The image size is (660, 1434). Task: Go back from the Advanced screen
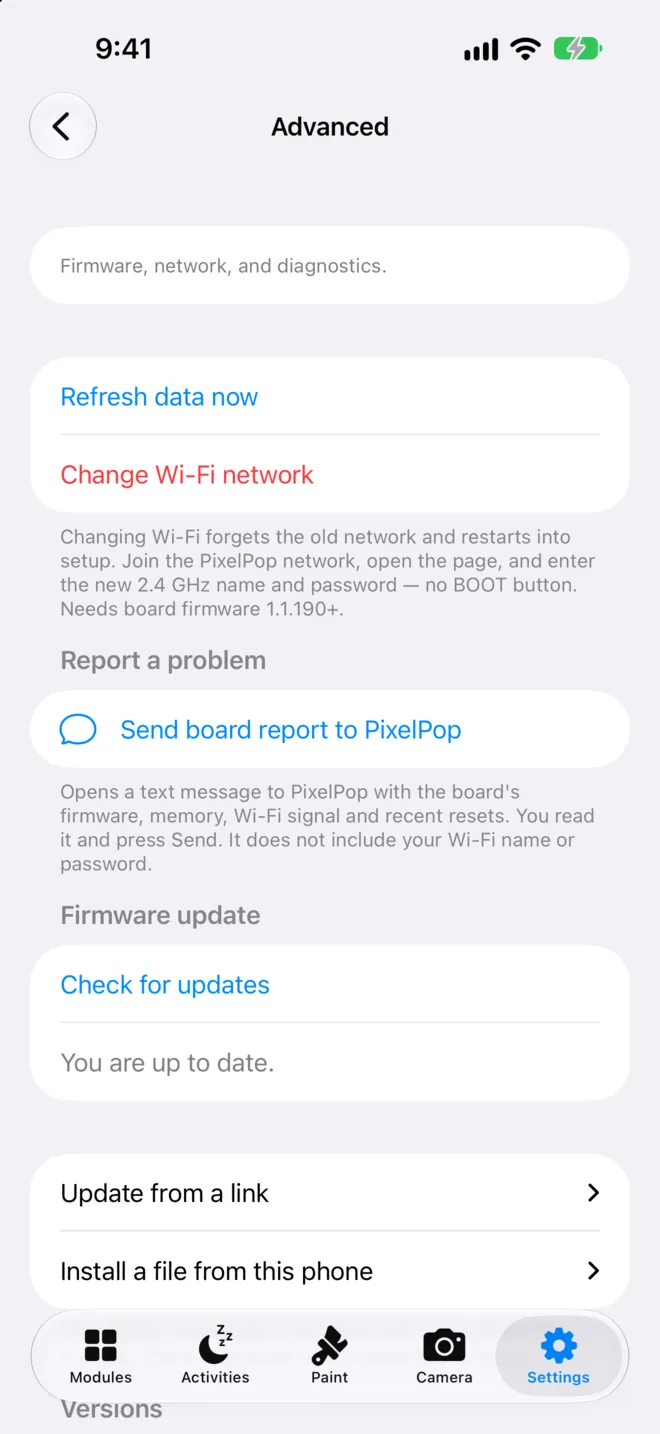[63, 127]
